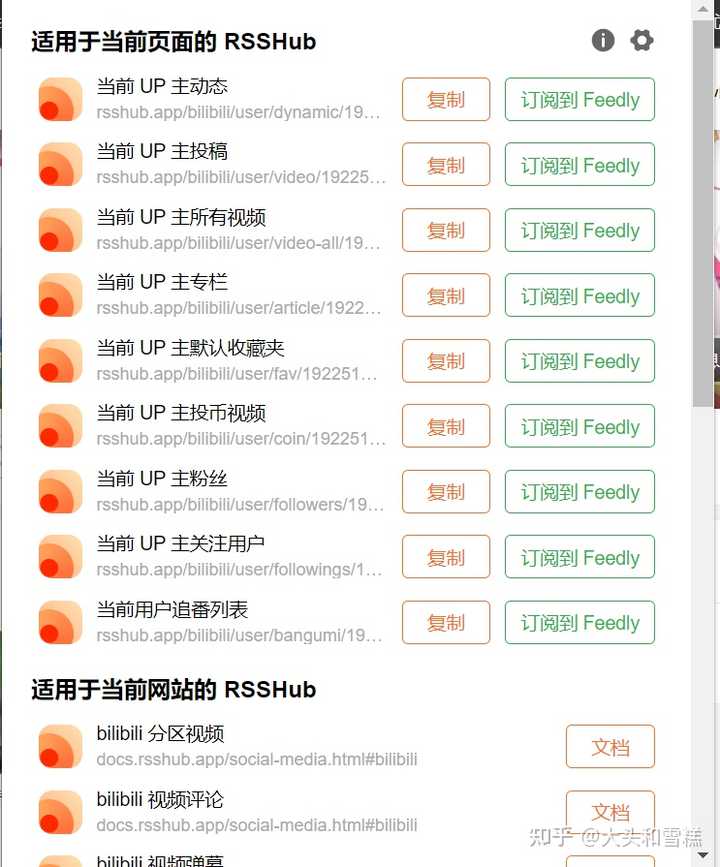Click 订阅到 Feedly for 当前 UP 主投稿
The height and width of the screenshot is (867, 720).
click(579, 164)
